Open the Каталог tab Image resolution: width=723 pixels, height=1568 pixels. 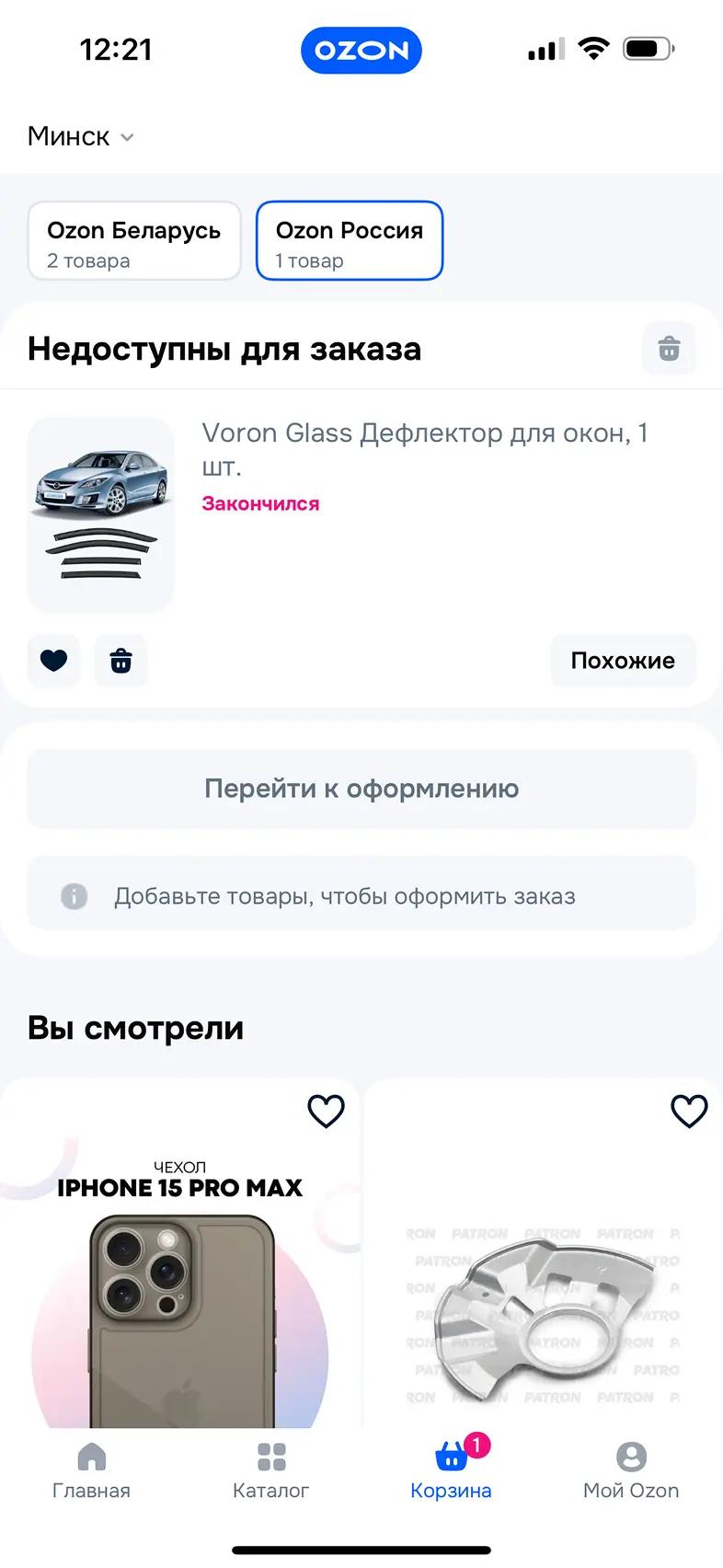pyautogui.click(x=271, y=1470)
